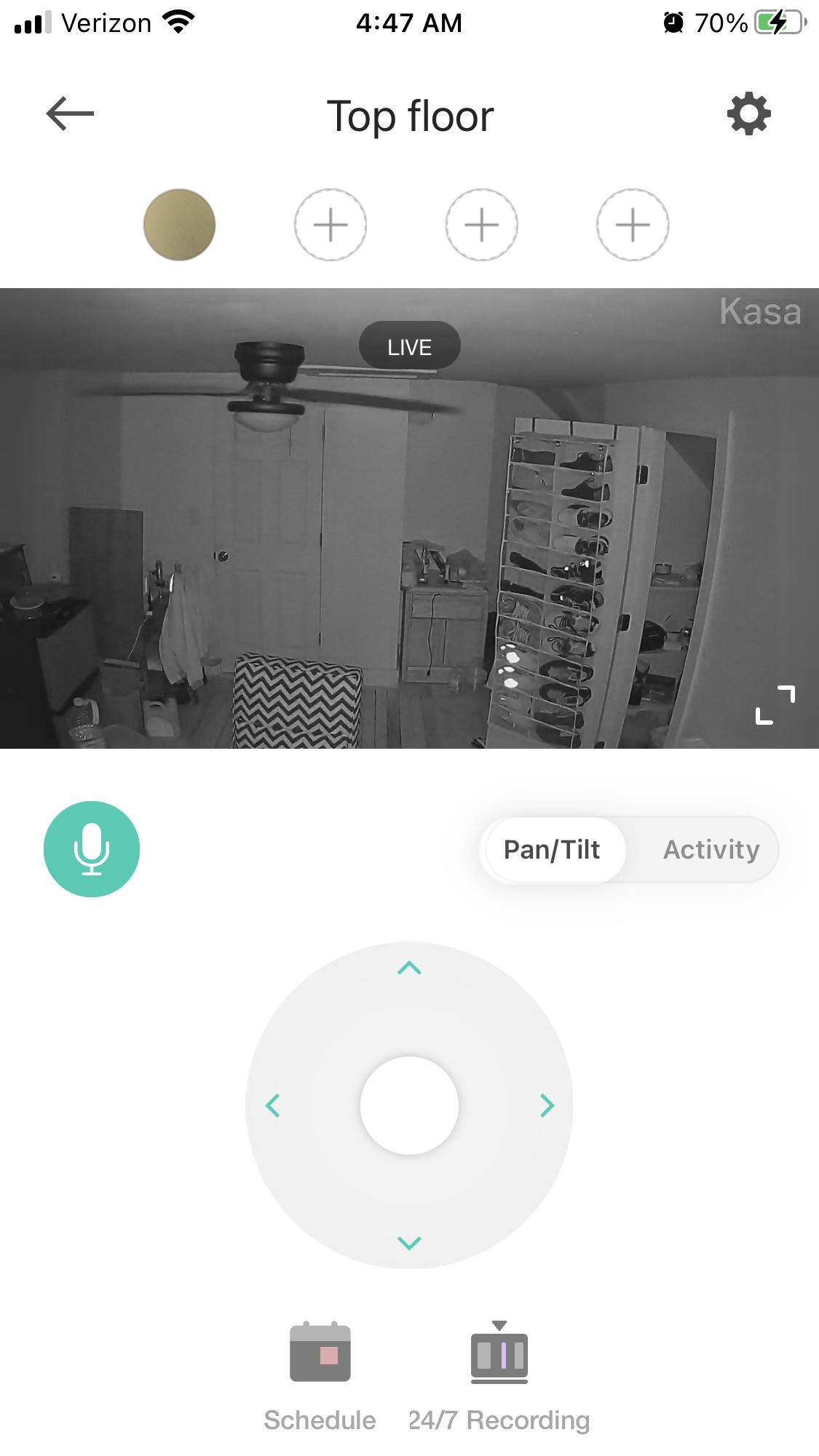This screenshot has height=1456, width=819.
Task: Select the Pan/Tilt tab
Action: 552,849
